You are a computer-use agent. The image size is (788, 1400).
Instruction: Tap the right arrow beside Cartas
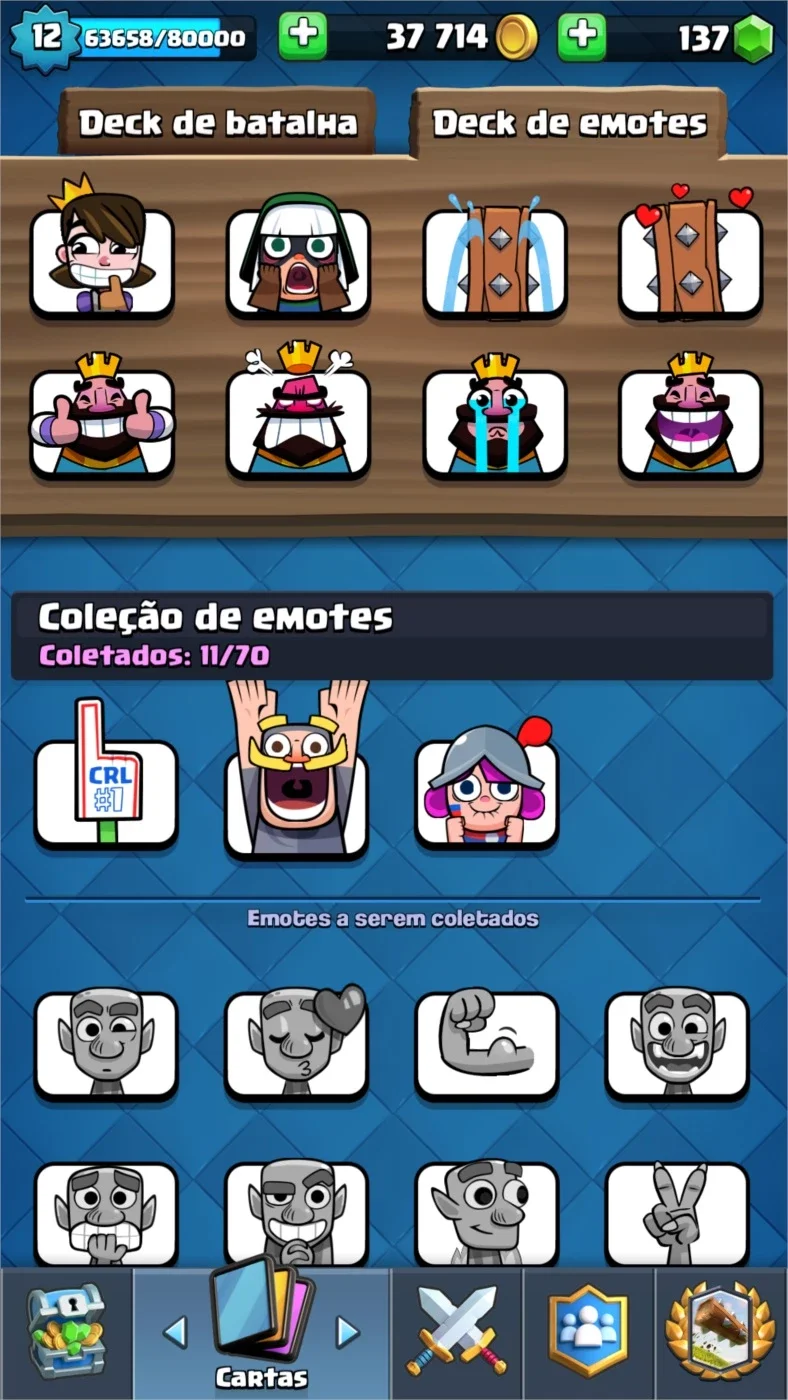[347, 1331]
